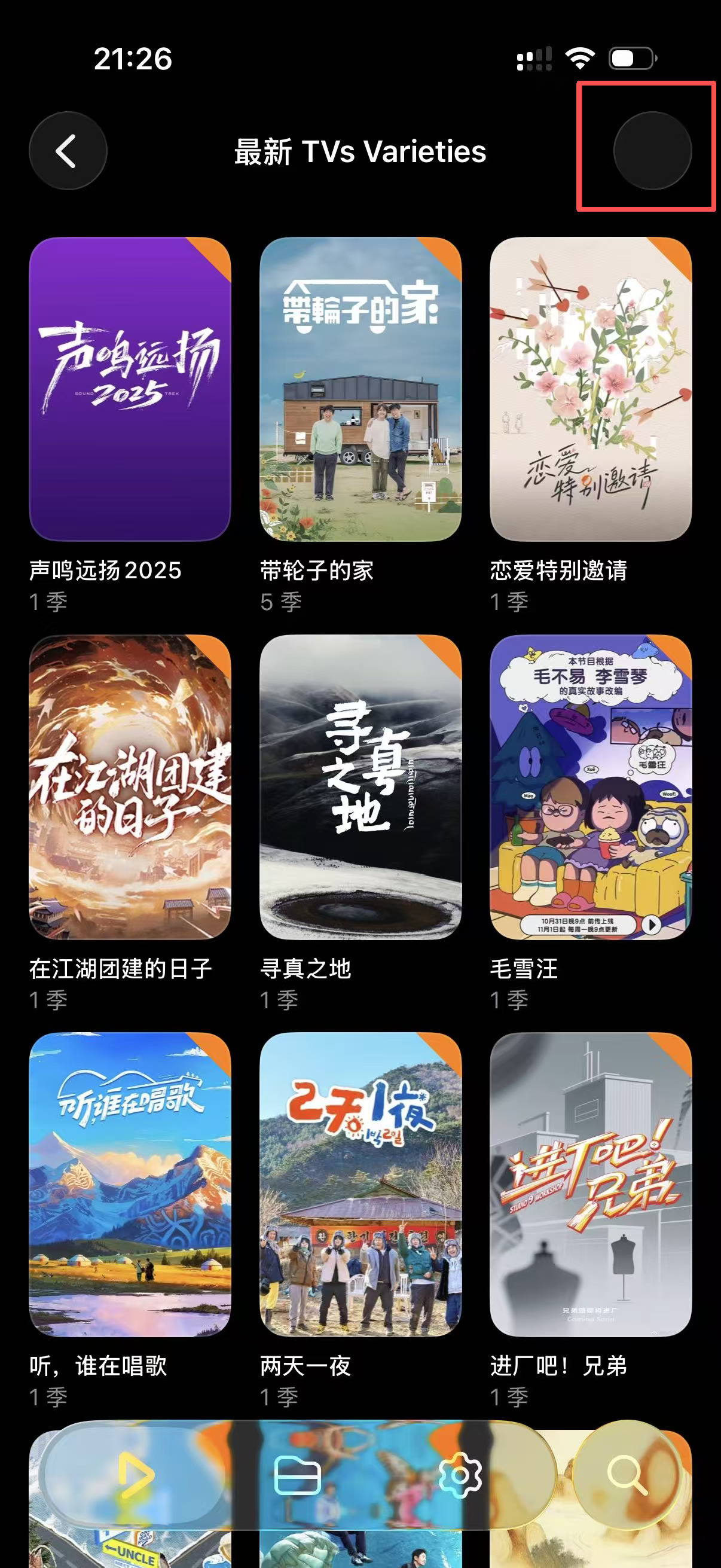Image resolution: width=721 pixels, height=1568 pixels.
Task: Go back to the previous screen
Action: click(x=68, y=151)
